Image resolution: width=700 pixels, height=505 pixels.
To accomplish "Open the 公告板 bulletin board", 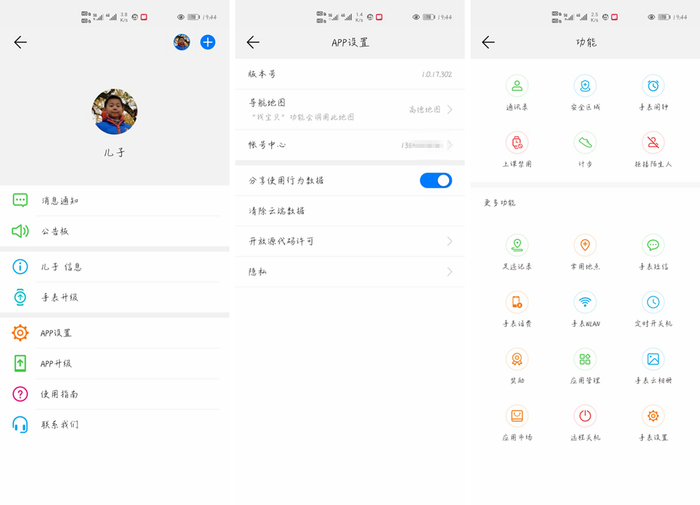I will point(115,231).
